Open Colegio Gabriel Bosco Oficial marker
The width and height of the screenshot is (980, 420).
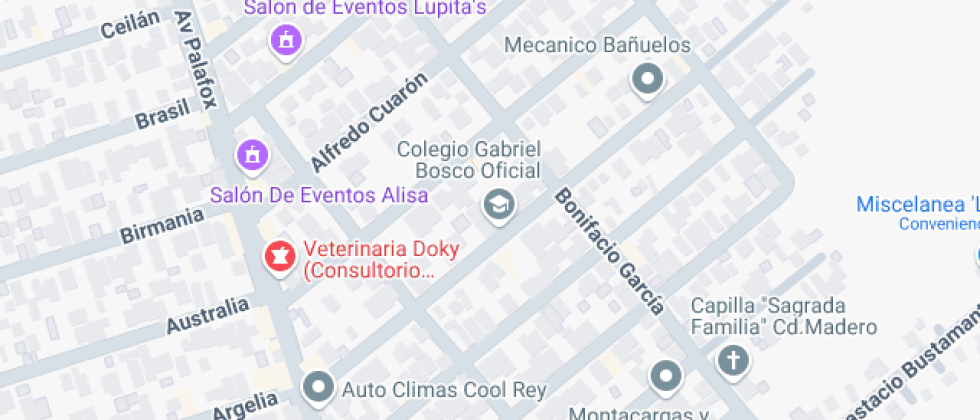(x=497, y=206)
